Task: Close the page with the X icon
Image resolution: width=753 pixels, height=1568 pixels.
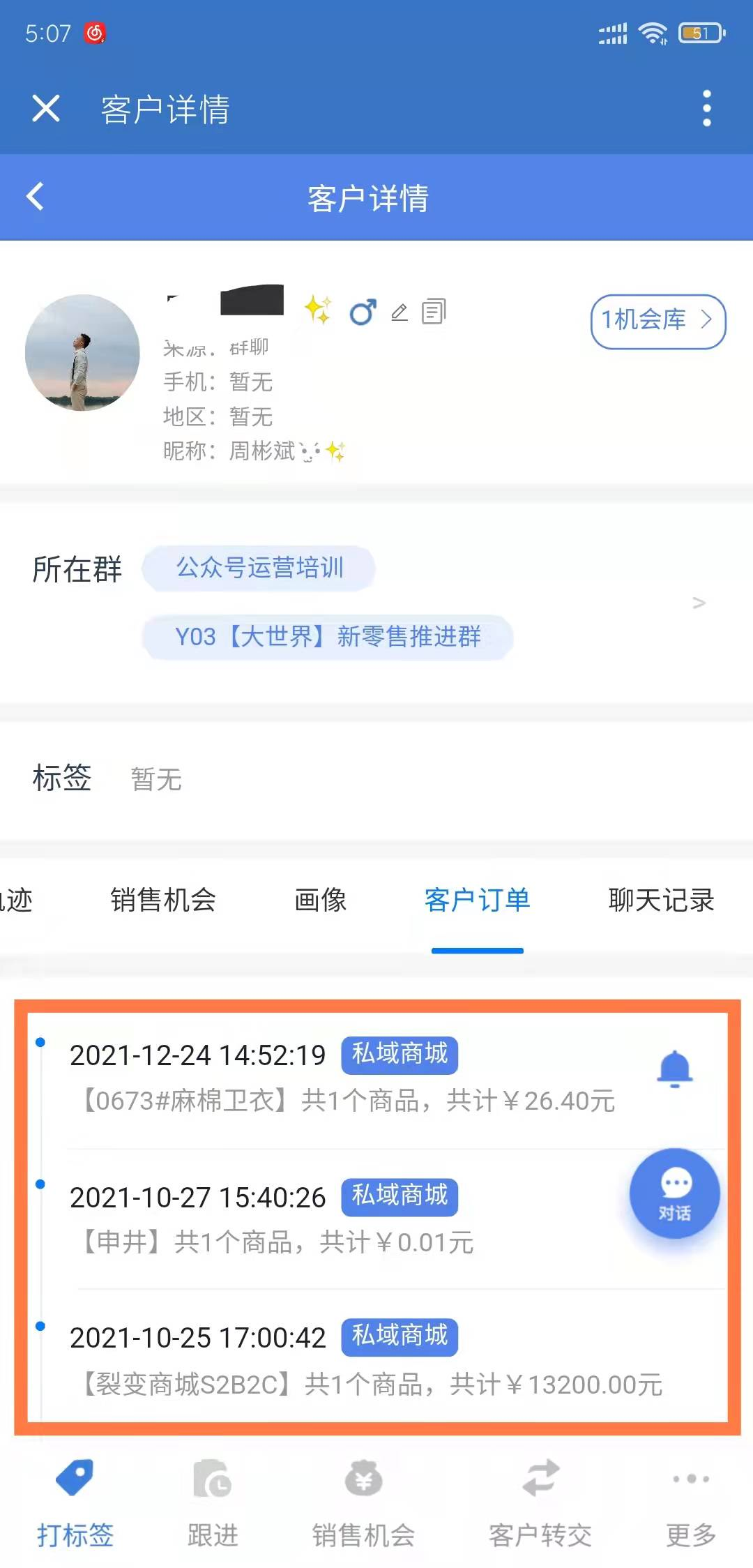Action: pos(46,109)
